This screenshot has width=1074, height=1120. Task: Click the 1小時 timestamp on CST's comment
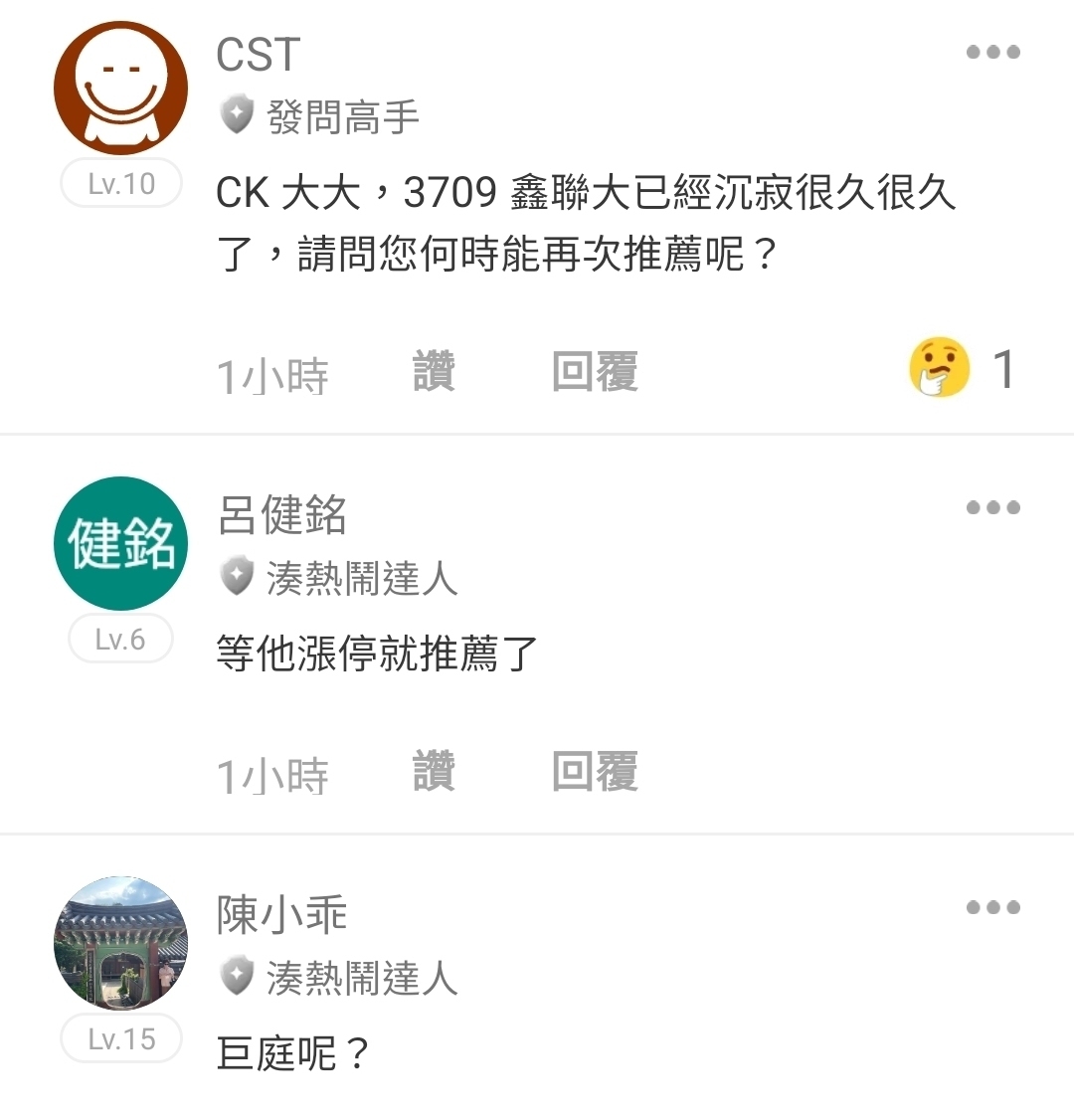point(272,371)
